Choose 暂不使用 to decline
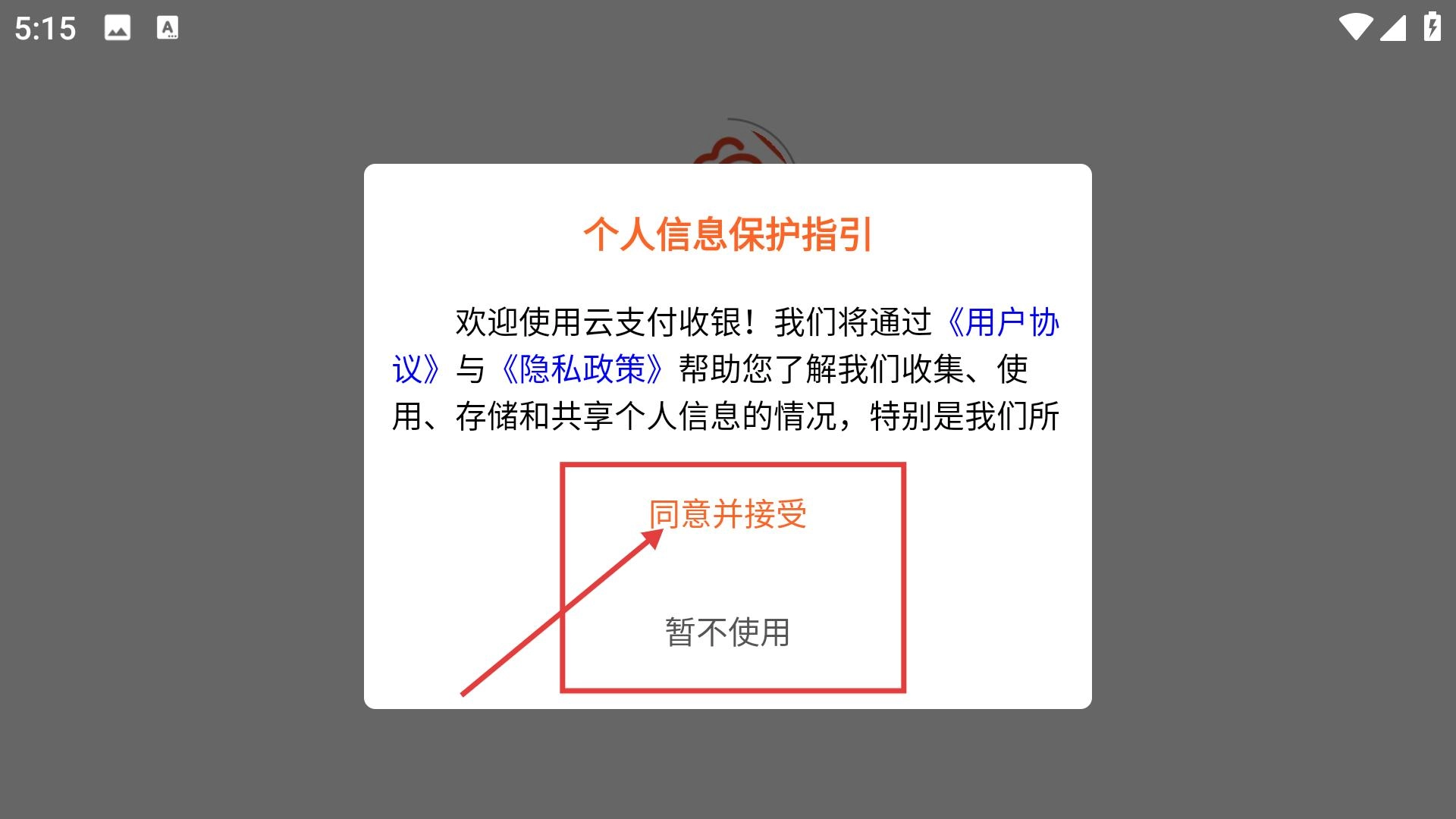Screen dimensions: 1456x819 tap(727, 632)
